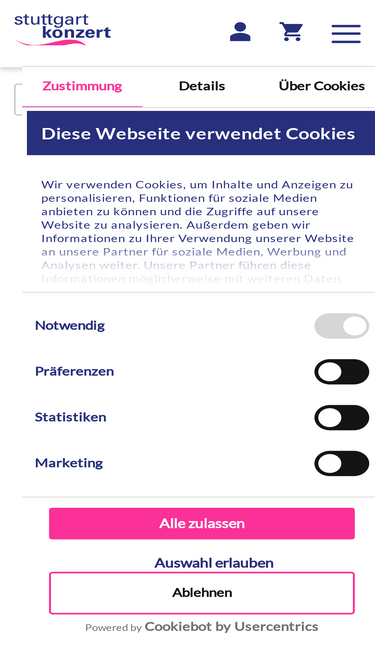Select the Zustimmung tab
Image resolution: width=375 pixels, height=667 pixels.
82,86
